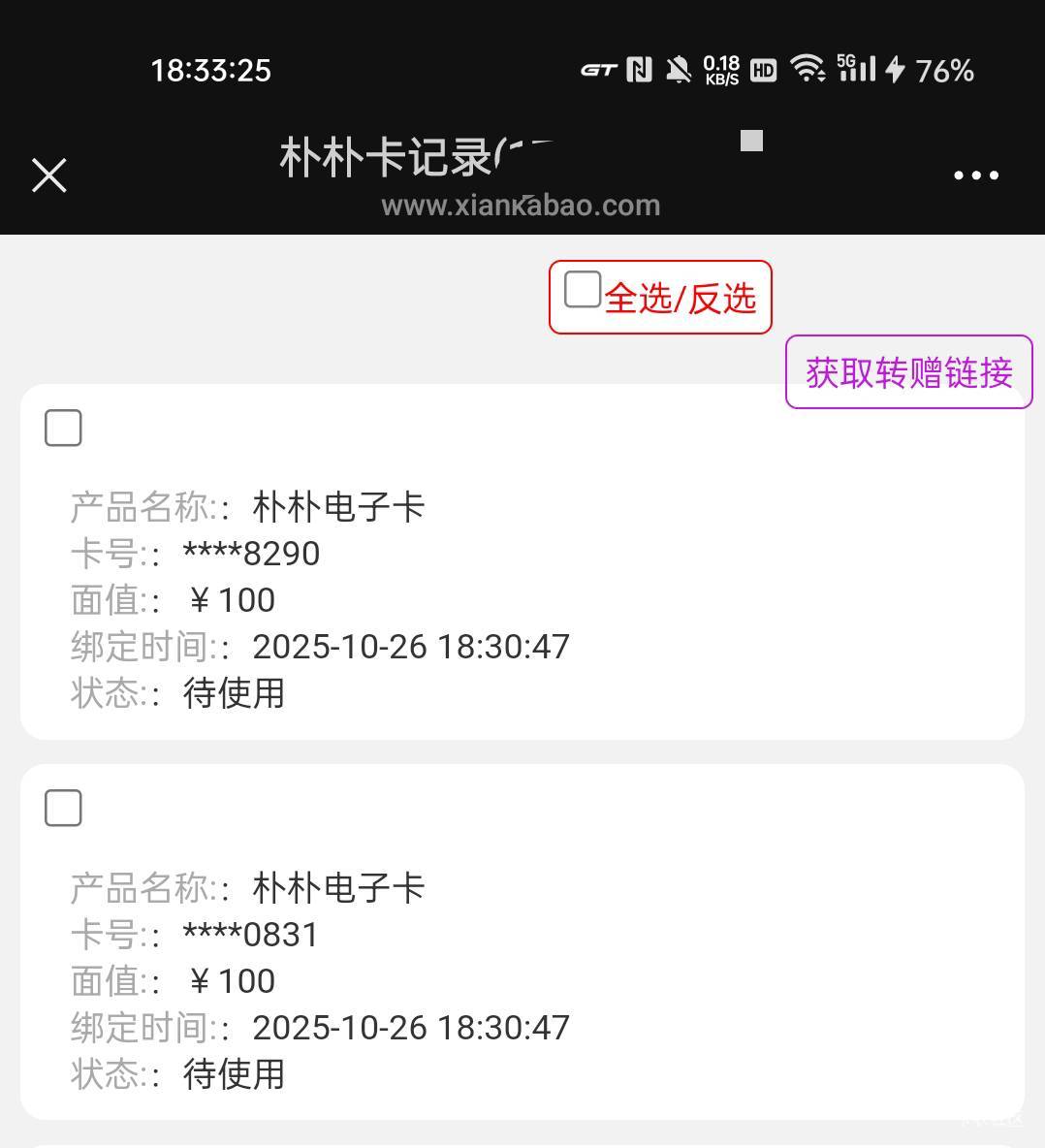
Task: Check the box for card ****0831
Action: [x=63, y=808]
